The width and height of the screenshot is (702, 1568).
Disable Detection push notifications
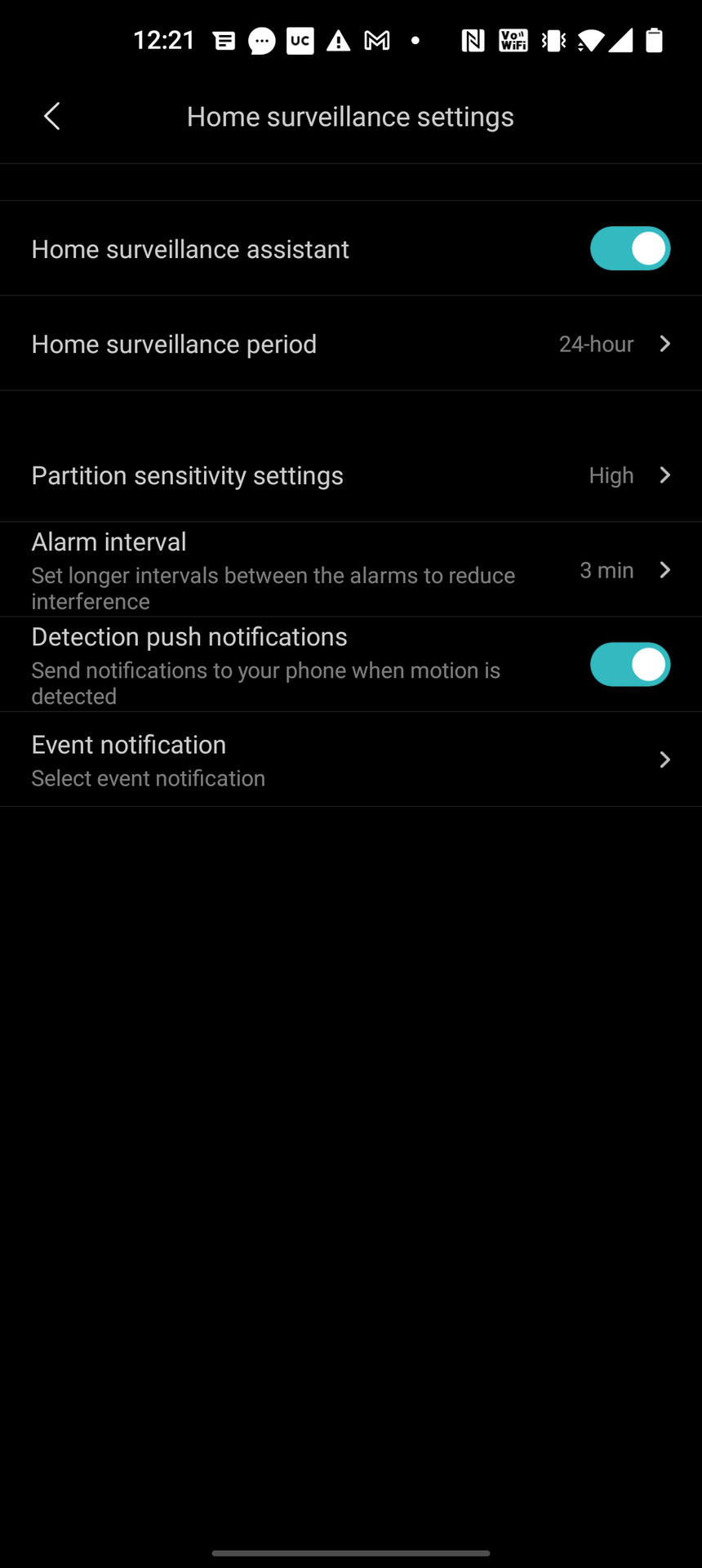pos(629,665)
